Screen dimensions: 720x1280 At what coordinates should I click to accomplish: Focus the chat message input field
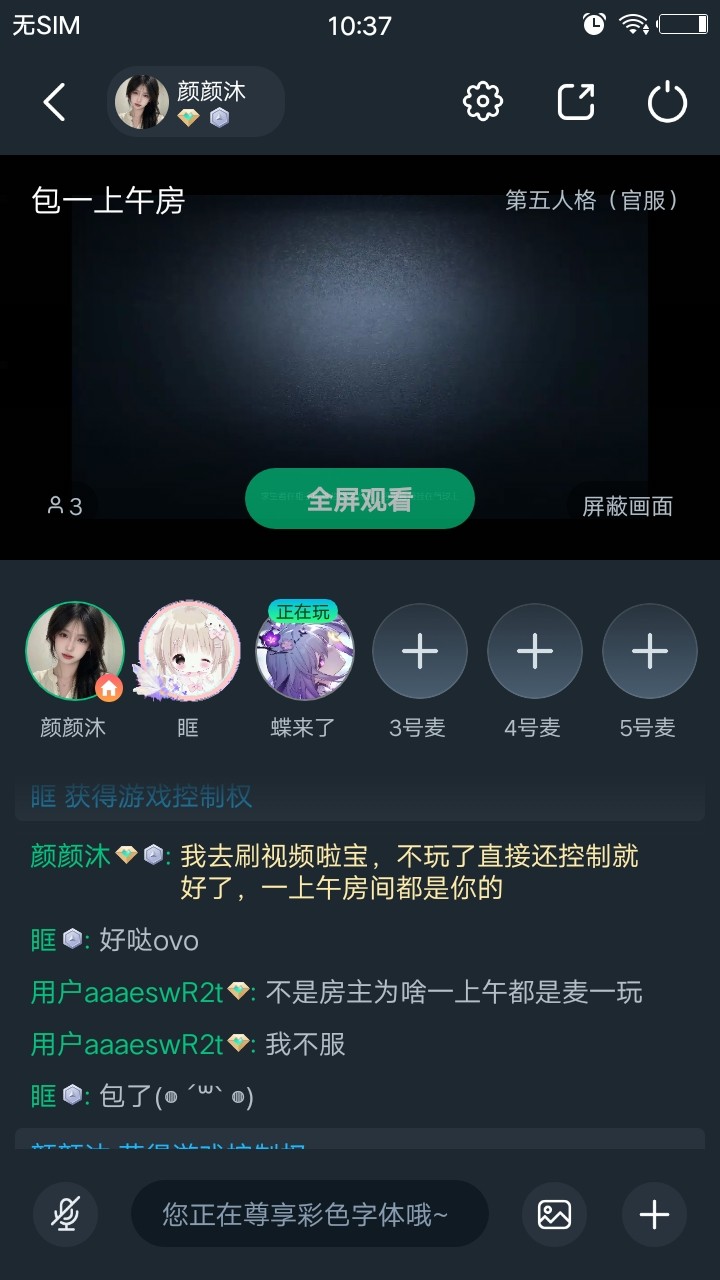[x=309, y=1214]
